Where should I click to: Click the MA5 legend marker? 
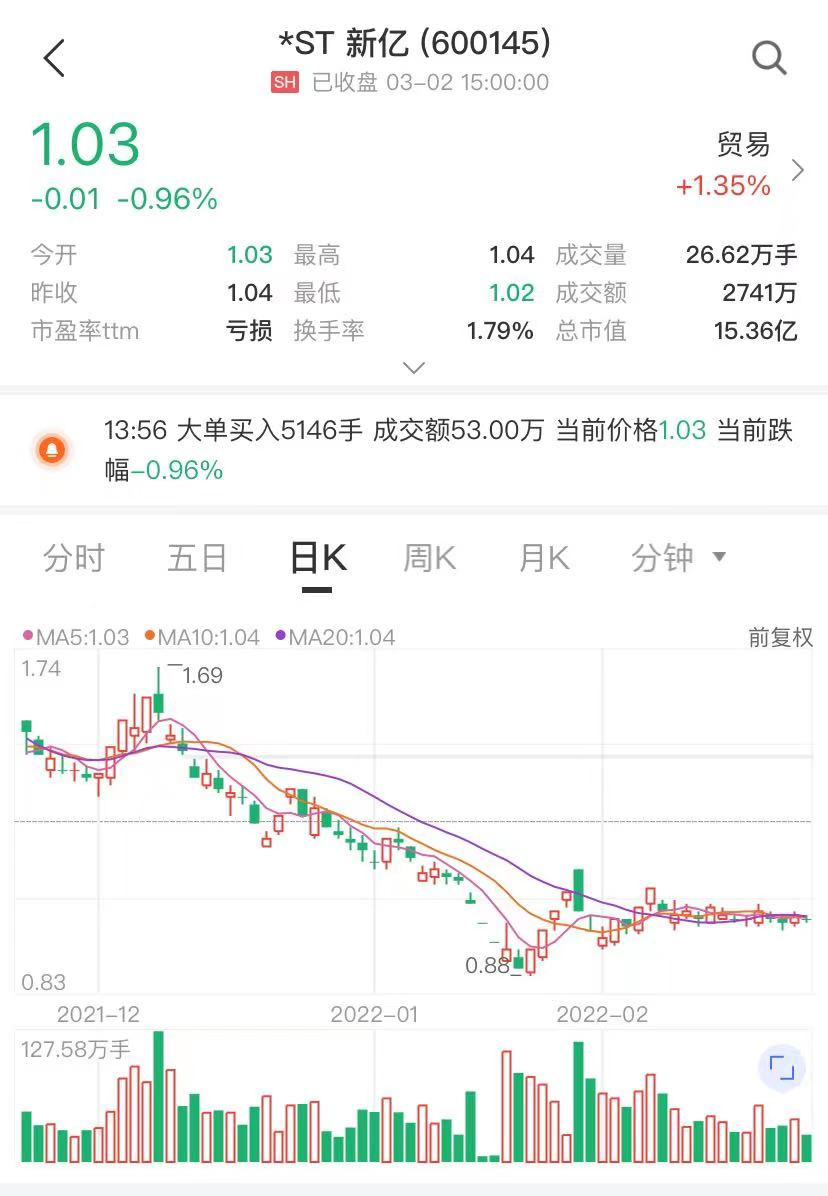[30, 636]
